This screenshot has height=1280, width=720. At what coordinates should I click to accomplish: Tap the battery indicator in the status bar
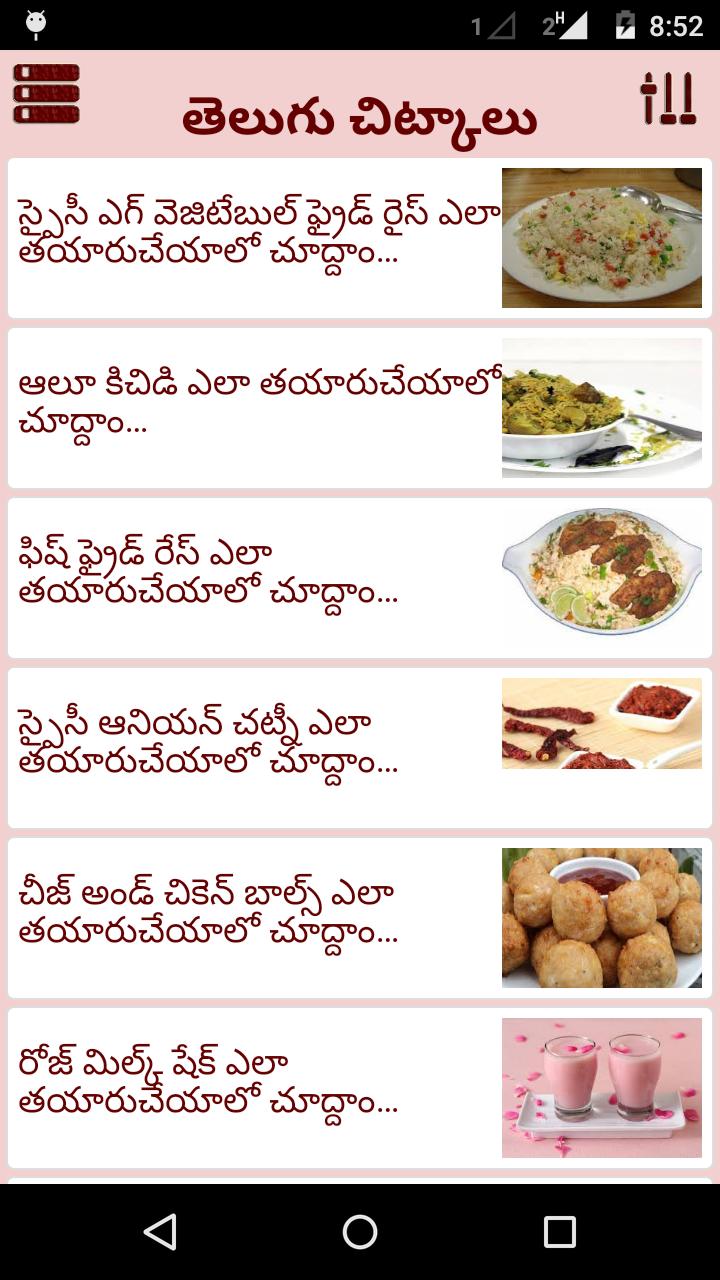coord(624,20)
